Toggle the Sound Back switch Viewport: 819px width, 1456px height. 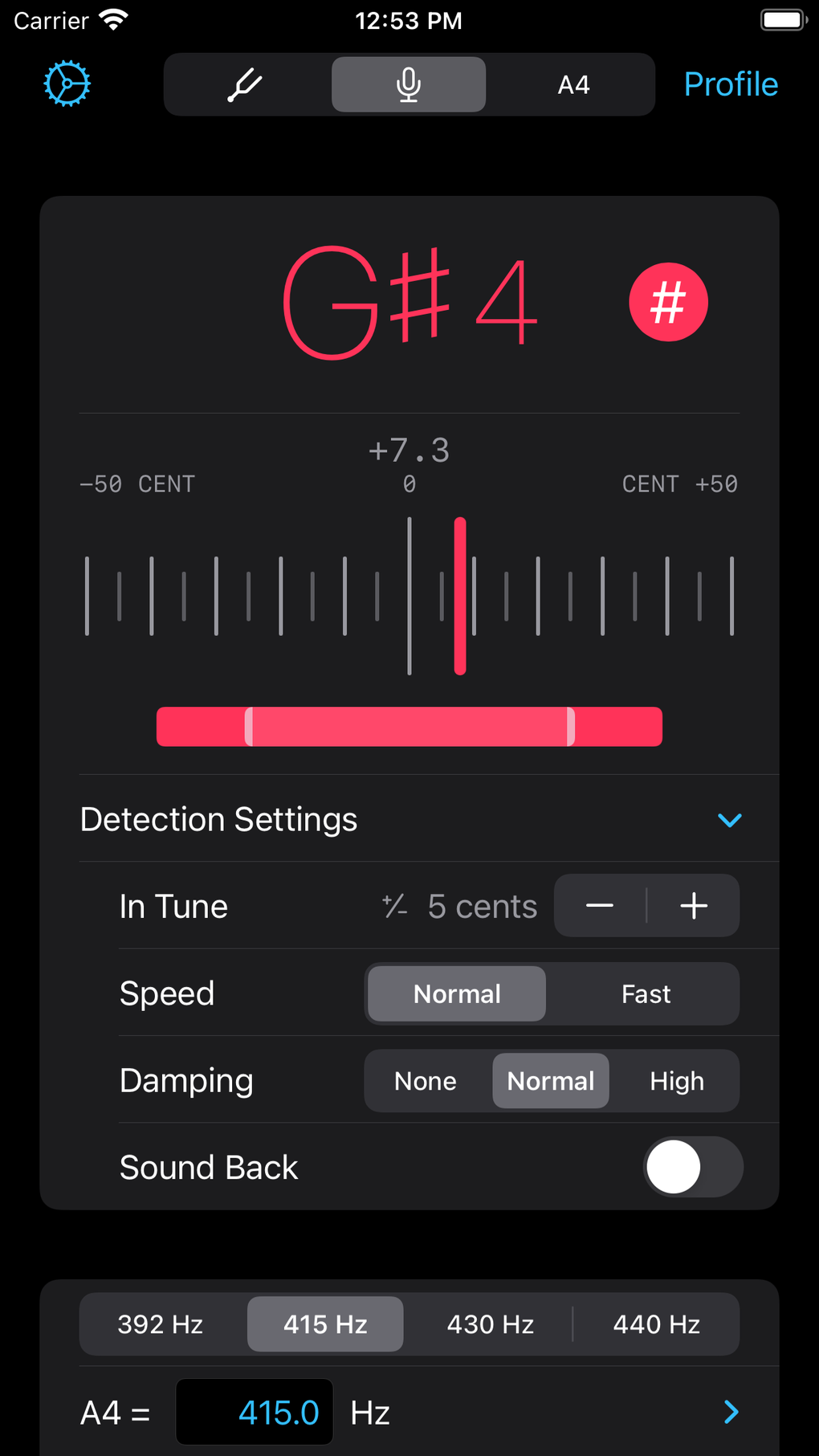click(x=692, y=1167)
